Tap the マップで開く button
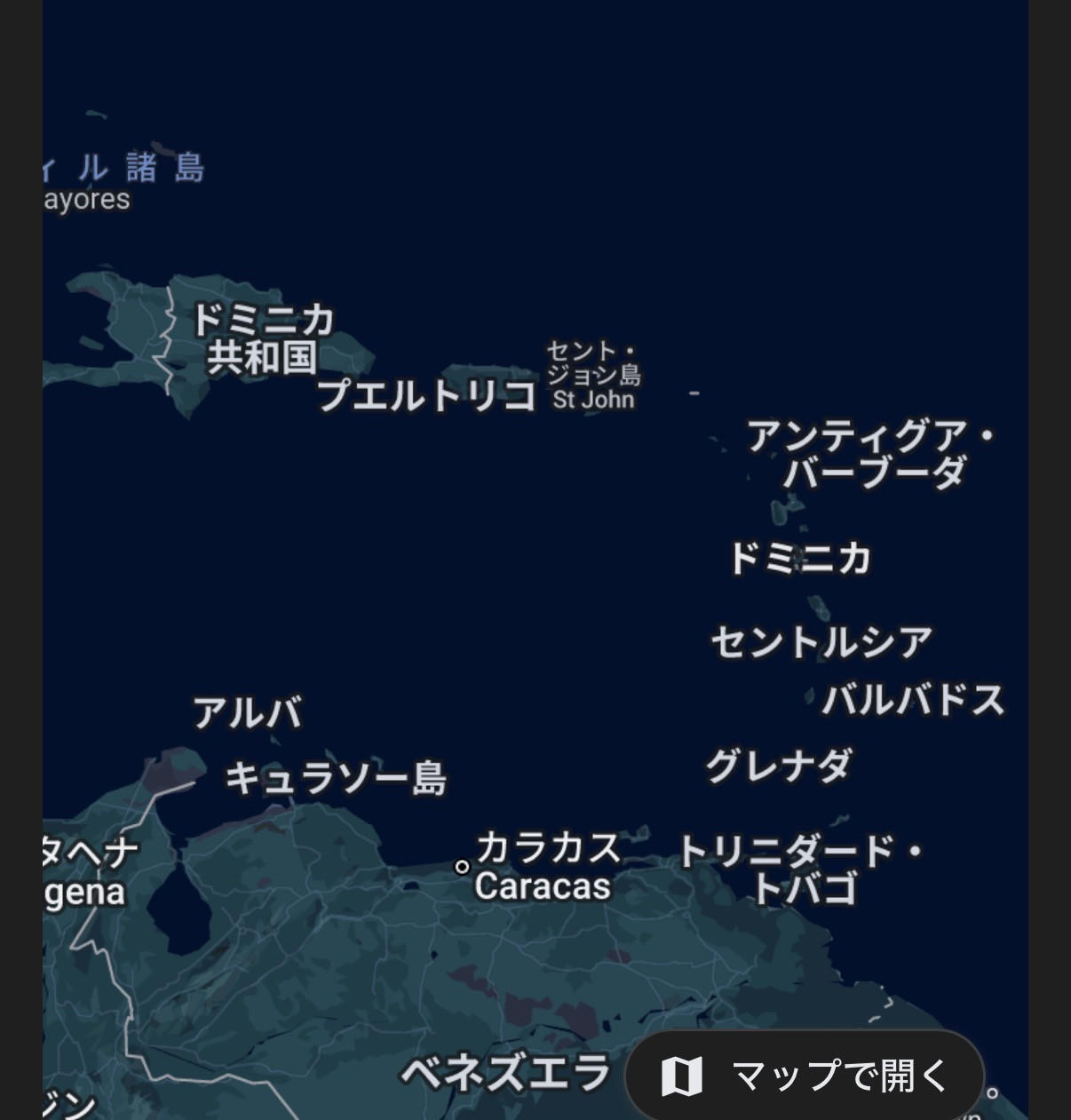 pos(805,1076)
